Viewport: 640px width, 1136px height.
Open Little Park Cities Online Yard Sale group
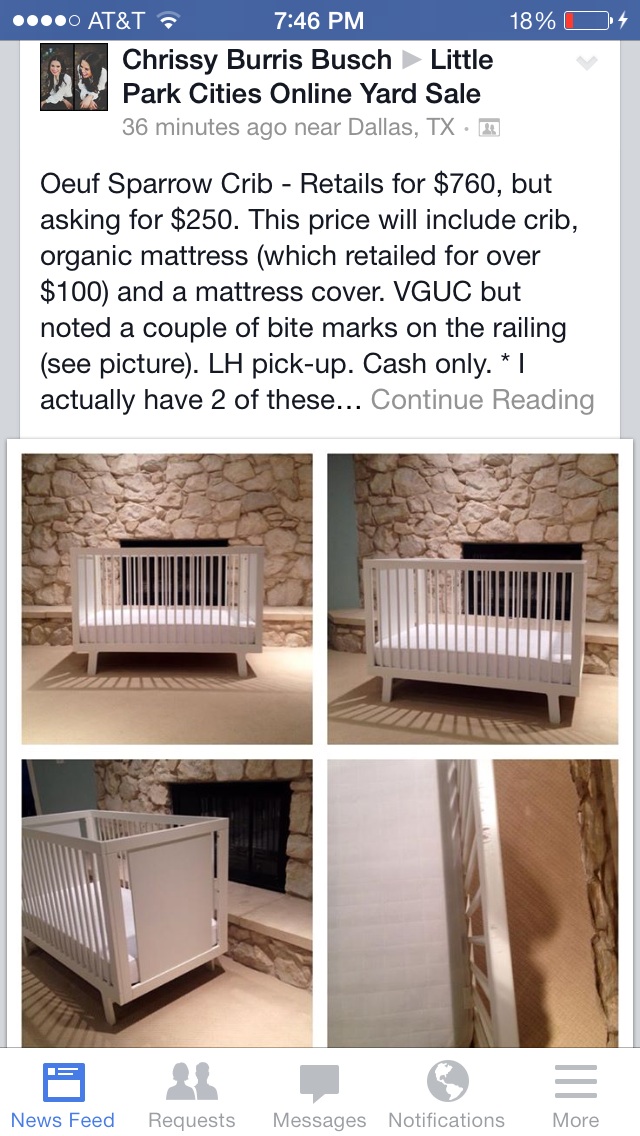(x=308, y=77)
